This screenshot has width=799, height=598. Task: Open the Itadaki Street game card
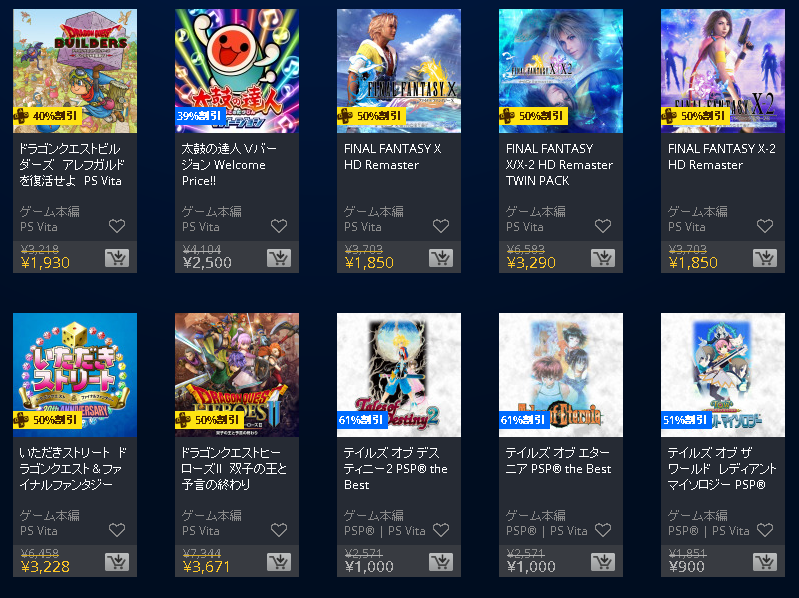[x=75, y=374]
